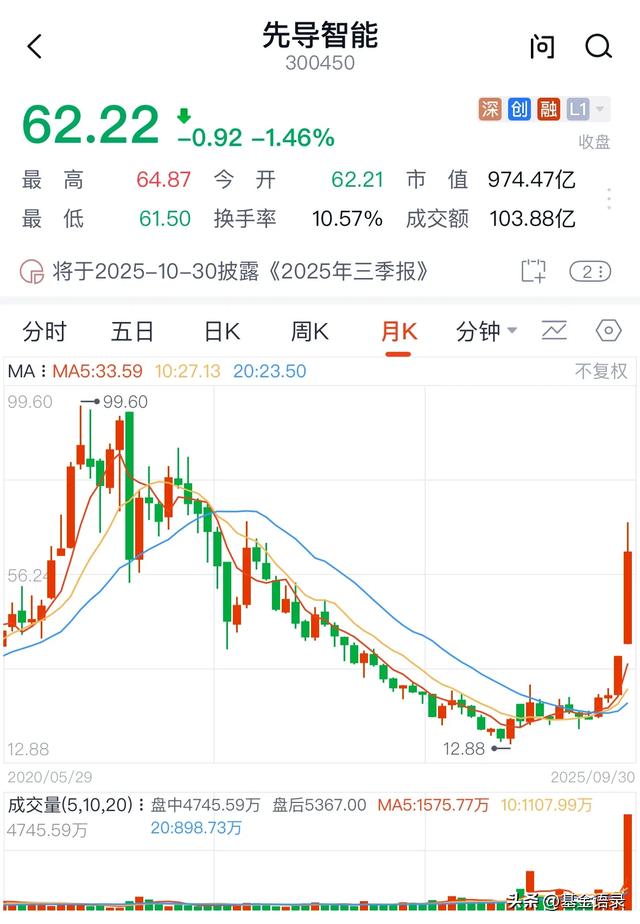Select the 日K tab

pos(221,332)
